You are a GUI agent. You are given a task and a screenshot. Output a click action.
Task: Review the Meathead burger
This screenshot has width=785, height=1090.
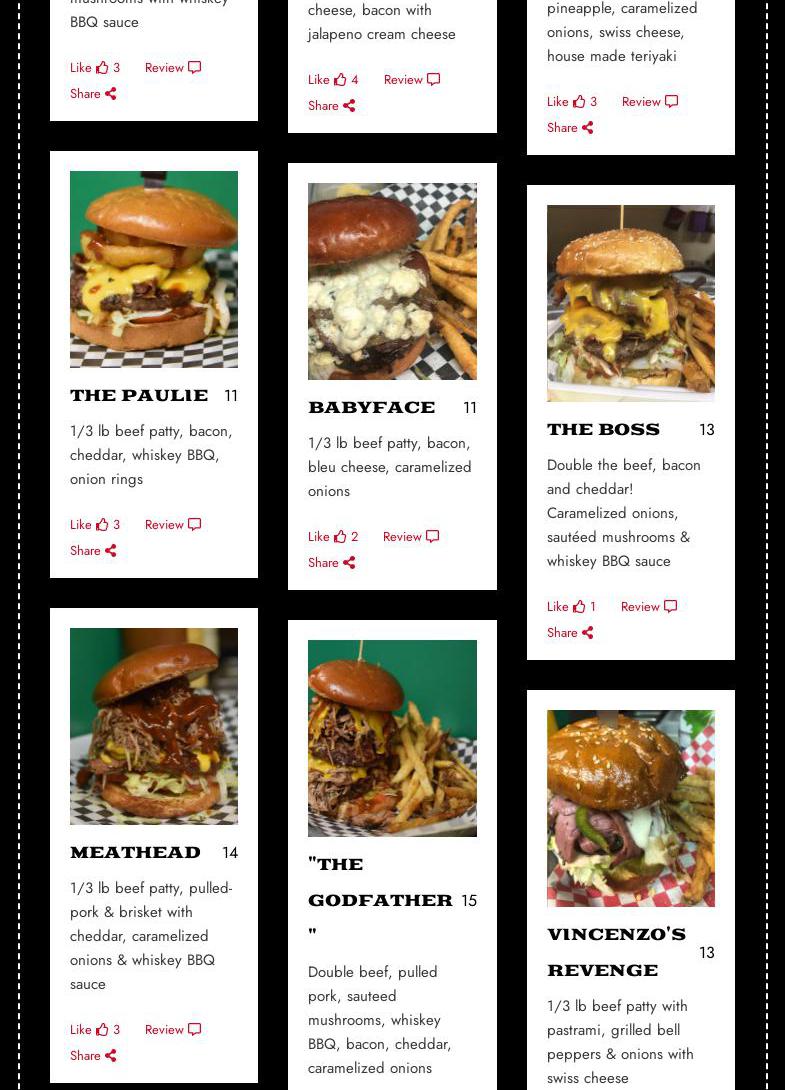pyautogui.click(x=172, y=1030)
